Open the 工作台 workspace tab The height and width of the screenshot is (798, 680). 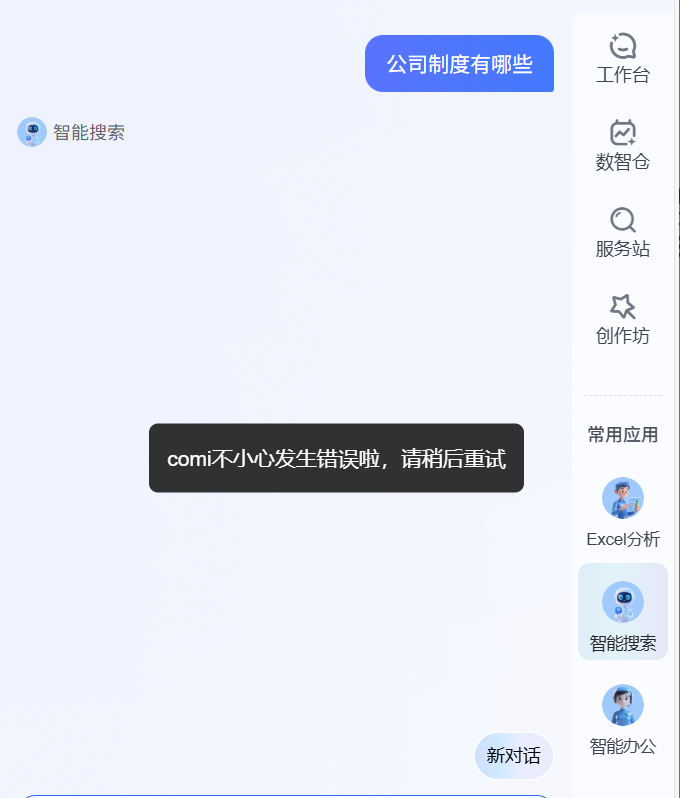point(622,58)
